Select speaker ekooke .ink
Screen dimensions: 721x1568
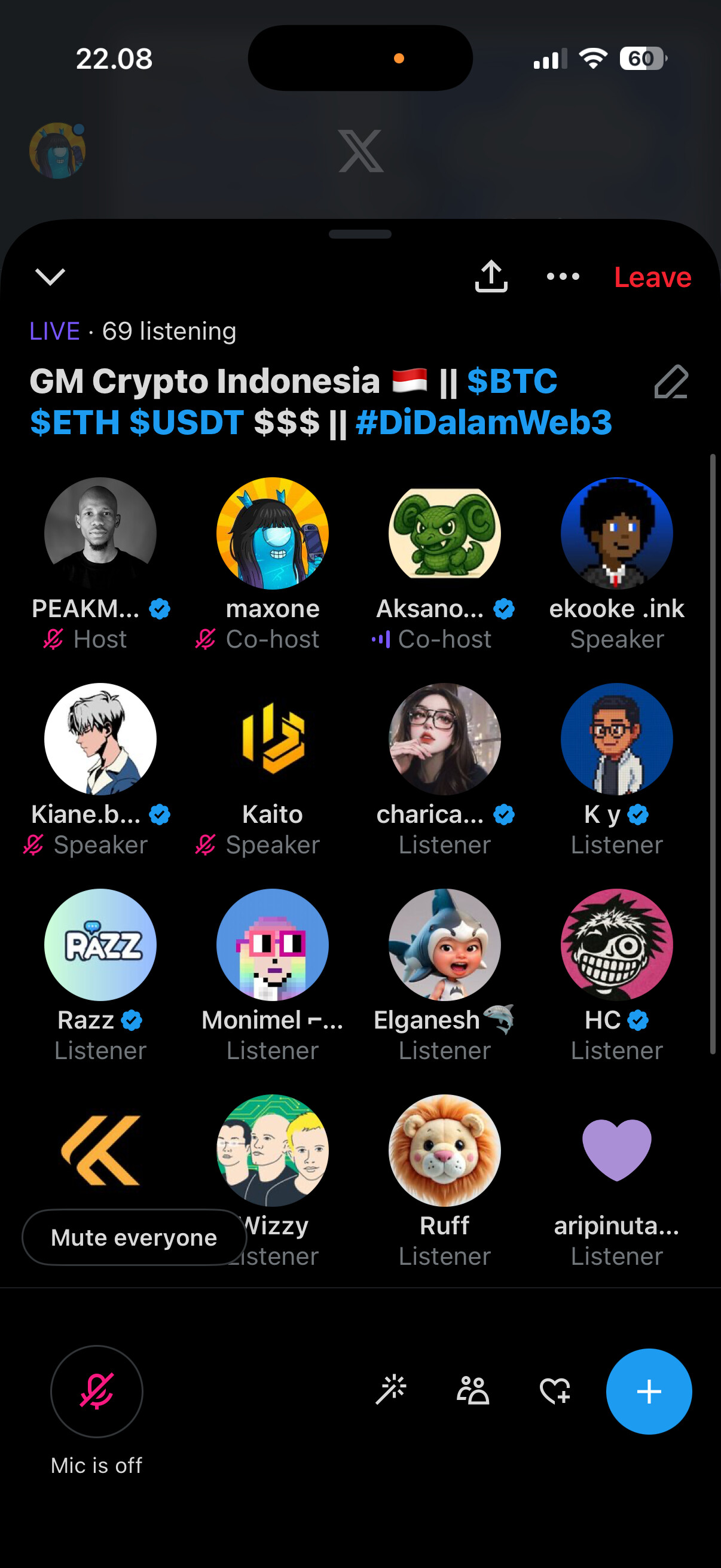point(616,533)
